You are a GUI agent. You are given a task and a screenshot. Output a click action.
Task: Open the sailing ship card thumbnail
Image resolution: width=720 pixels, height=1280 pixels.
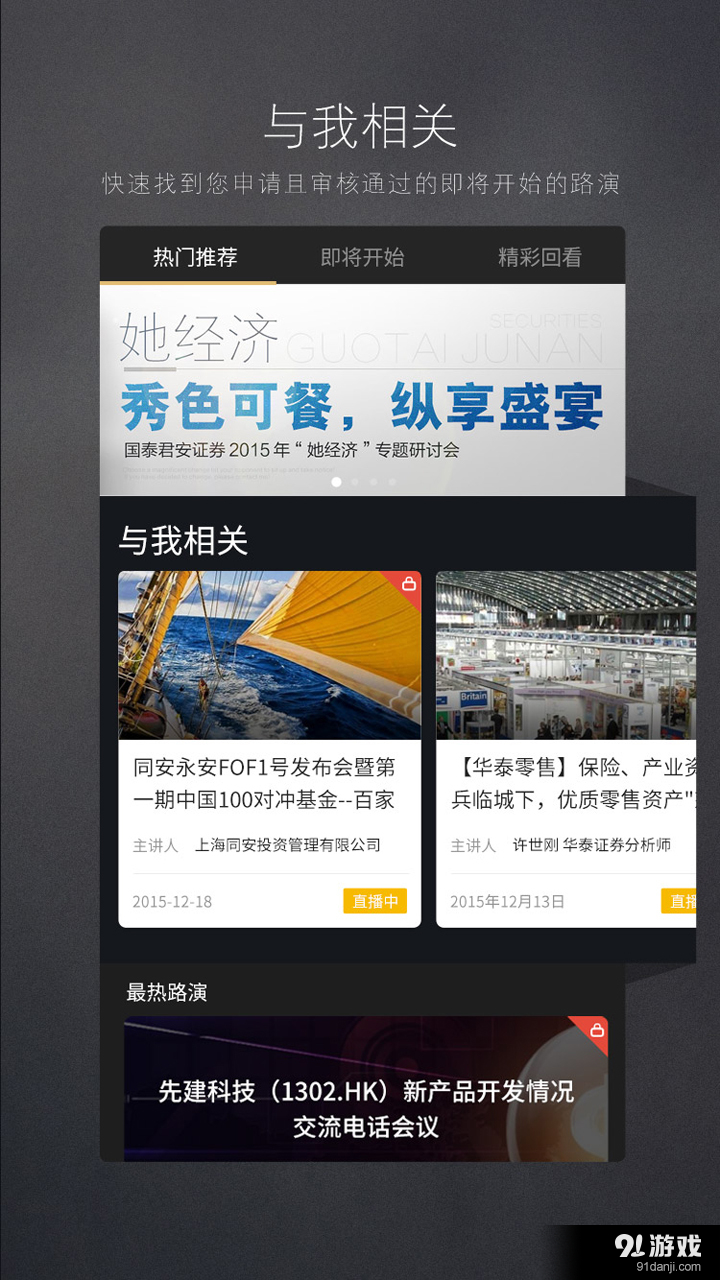pos(268,655)
